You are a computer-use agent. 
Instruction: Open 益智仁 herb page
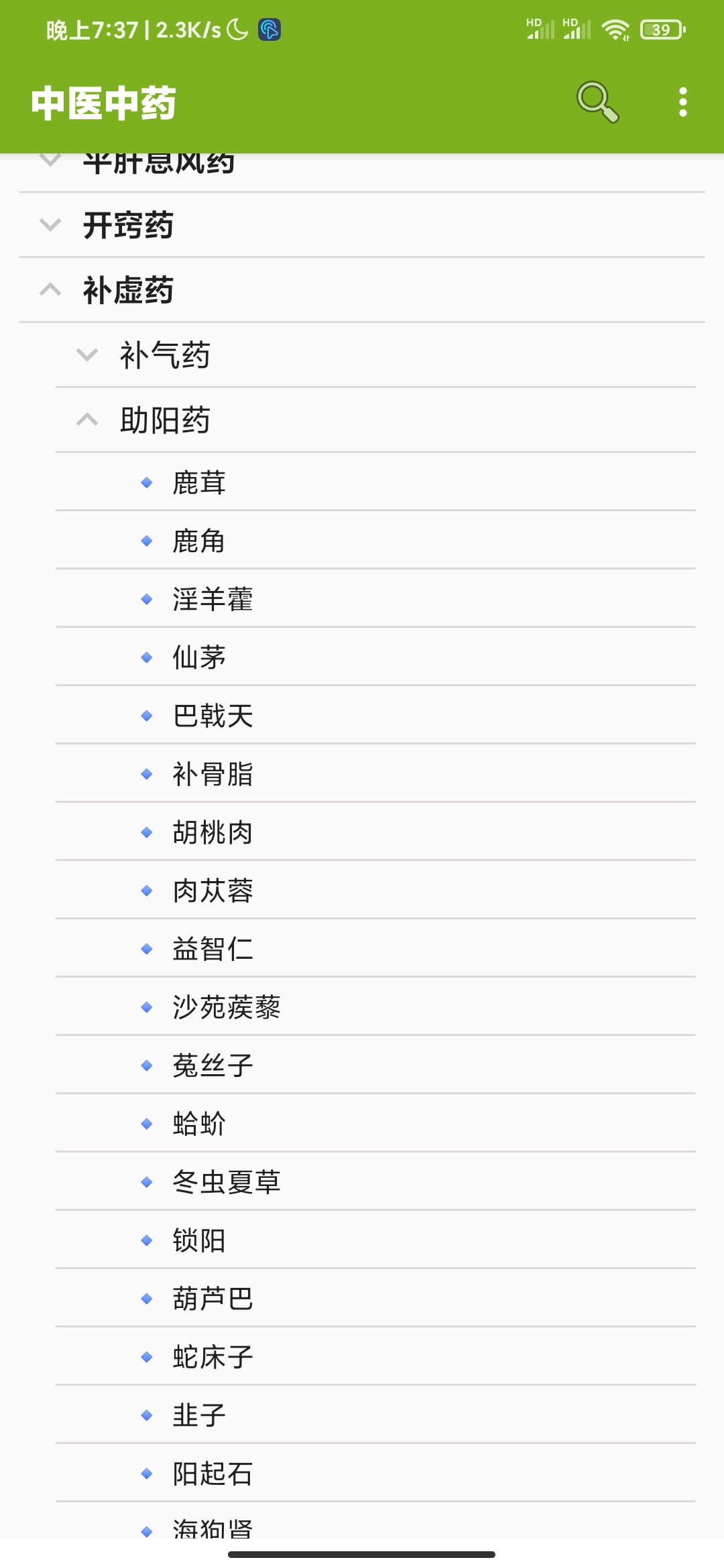[213, 949]
